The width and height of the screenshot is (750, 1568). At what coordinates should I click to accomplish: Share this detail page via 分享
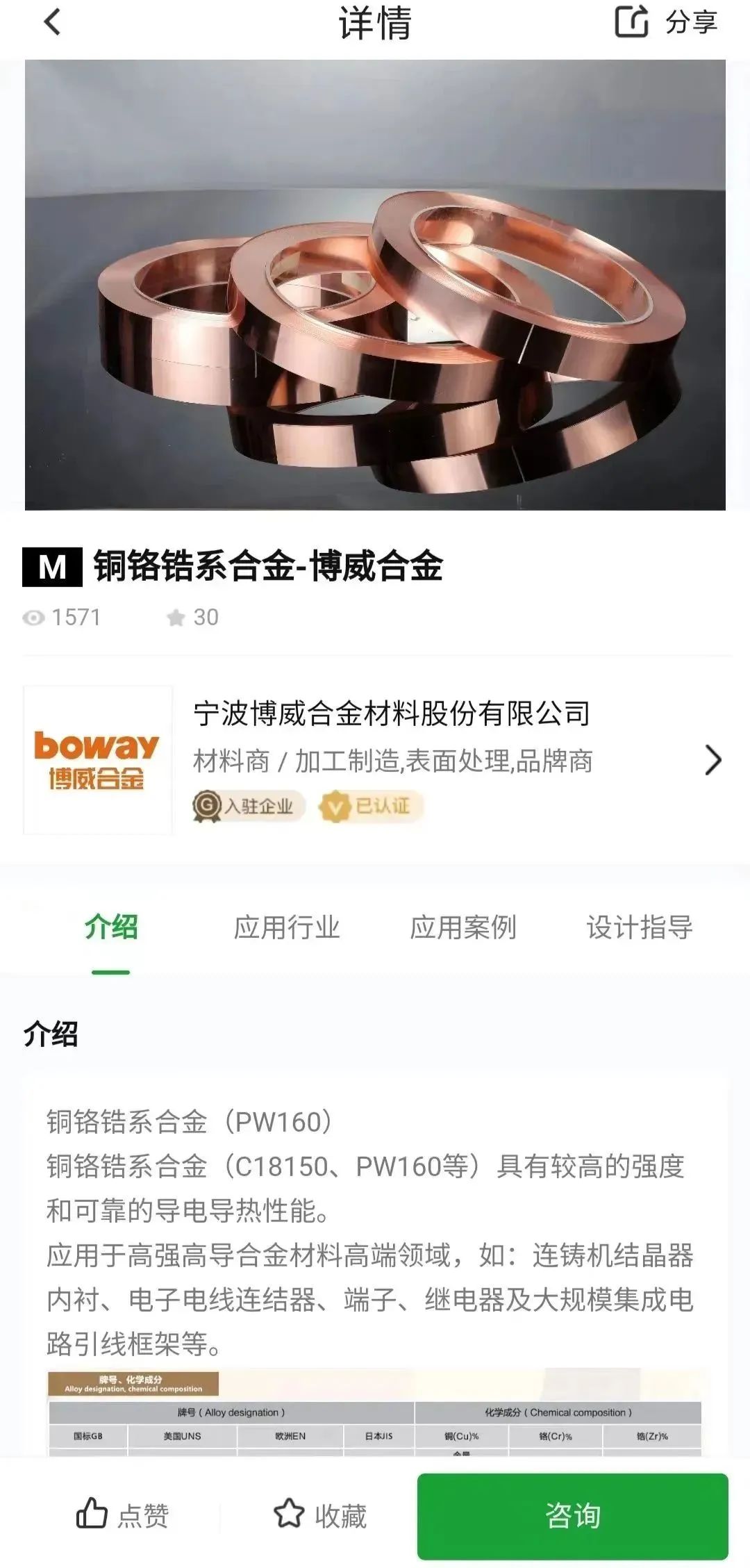pyautogui.click(x=666, y=22)
